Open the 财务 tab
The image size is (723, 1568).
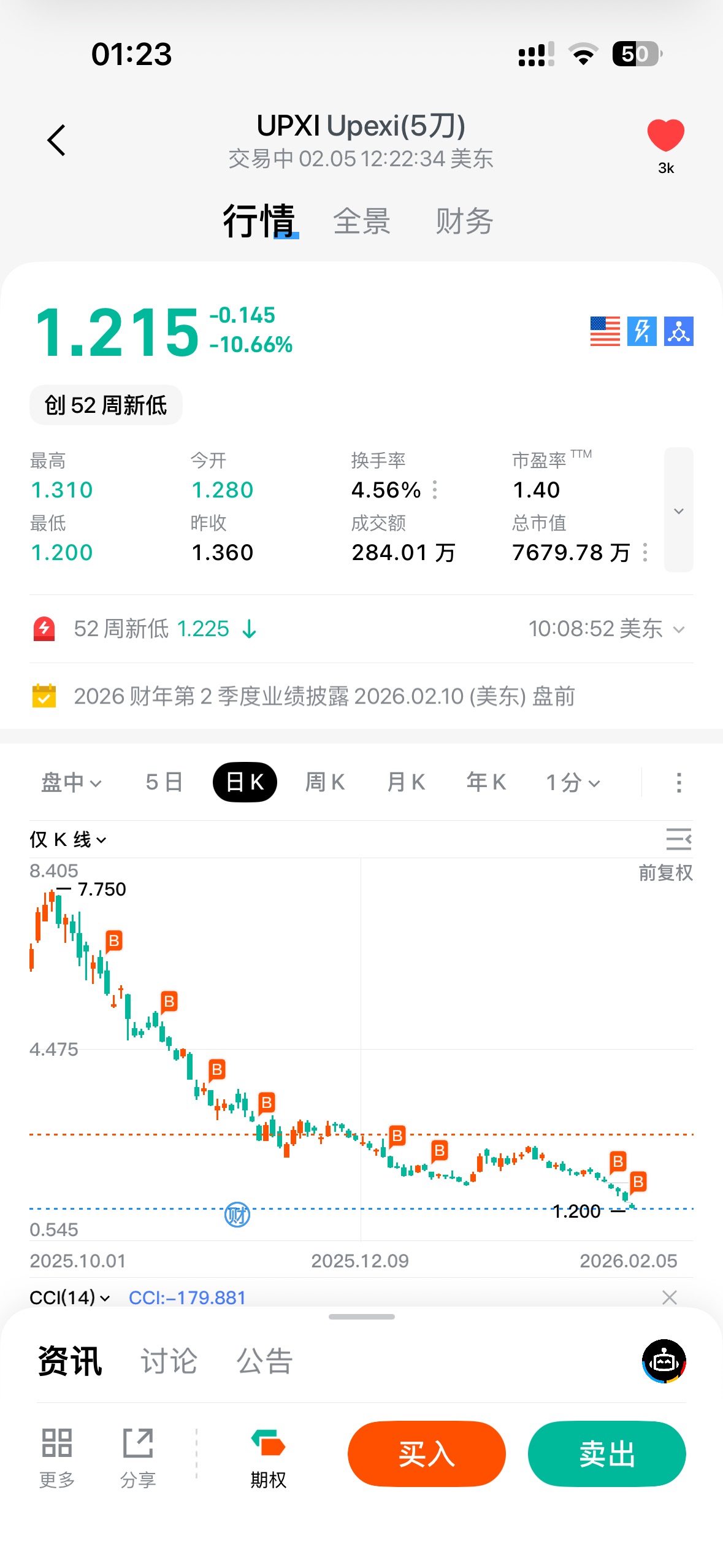464,221
